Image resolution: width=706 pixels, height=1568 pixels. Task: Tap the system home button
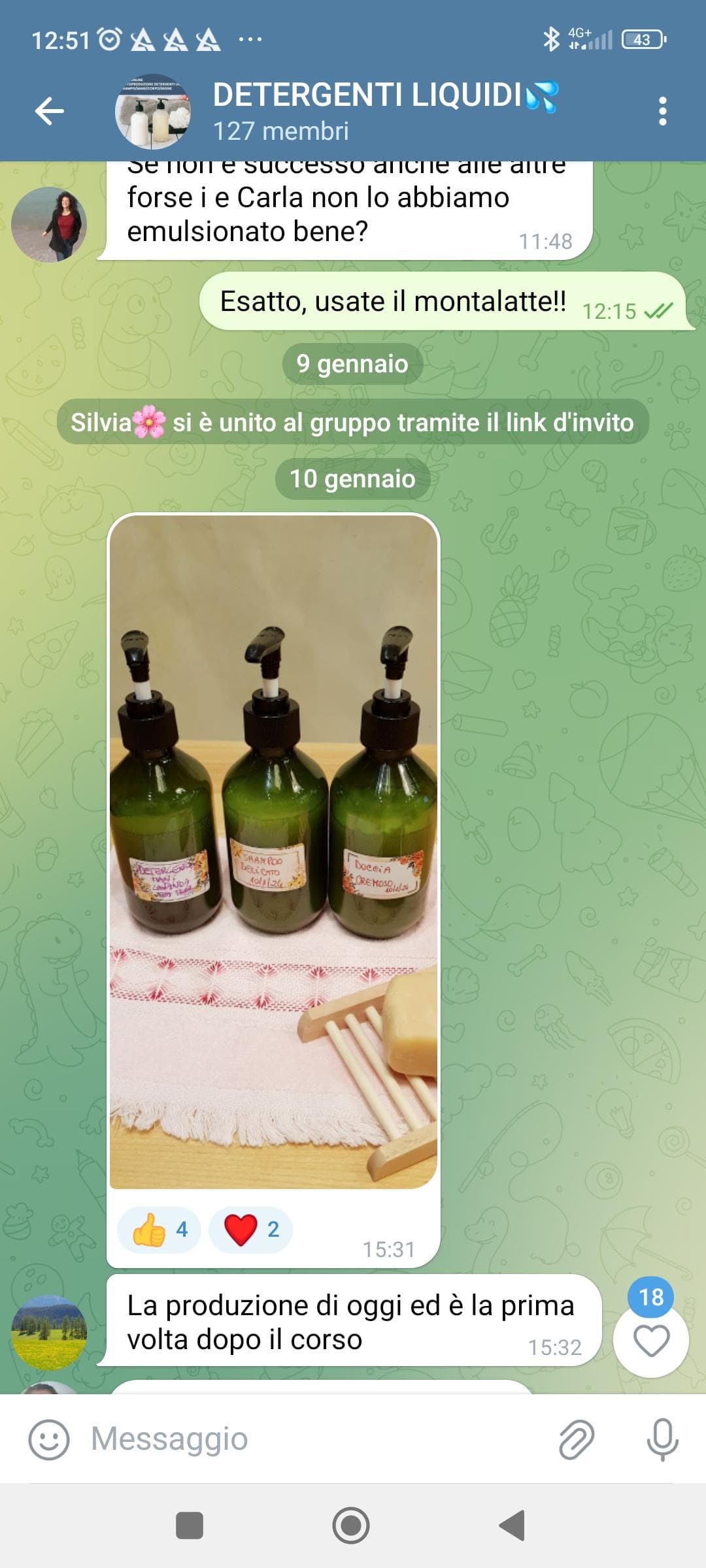click(351, 1526)
